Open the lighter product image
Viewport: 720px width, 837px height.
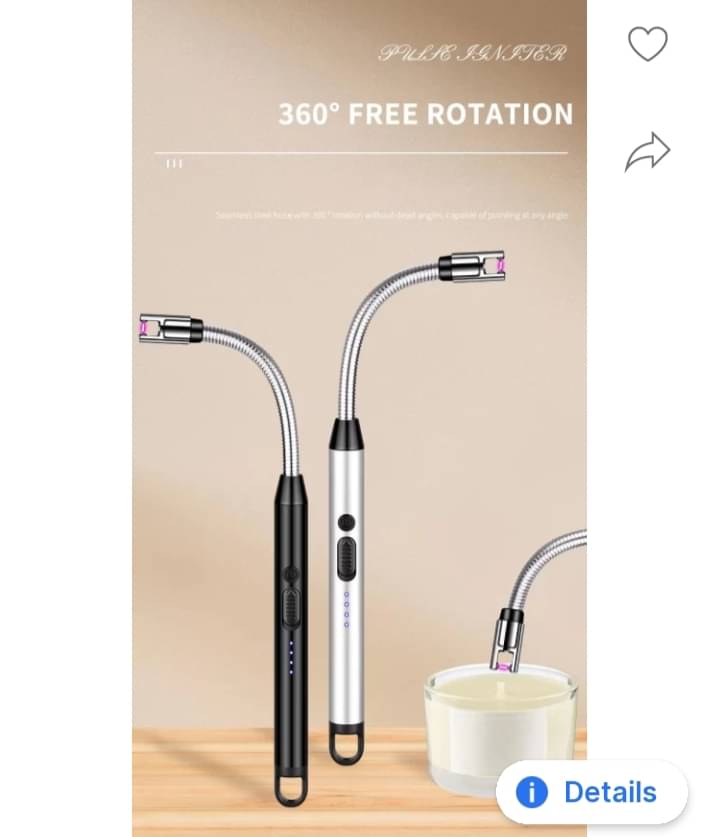pos(359,420)
